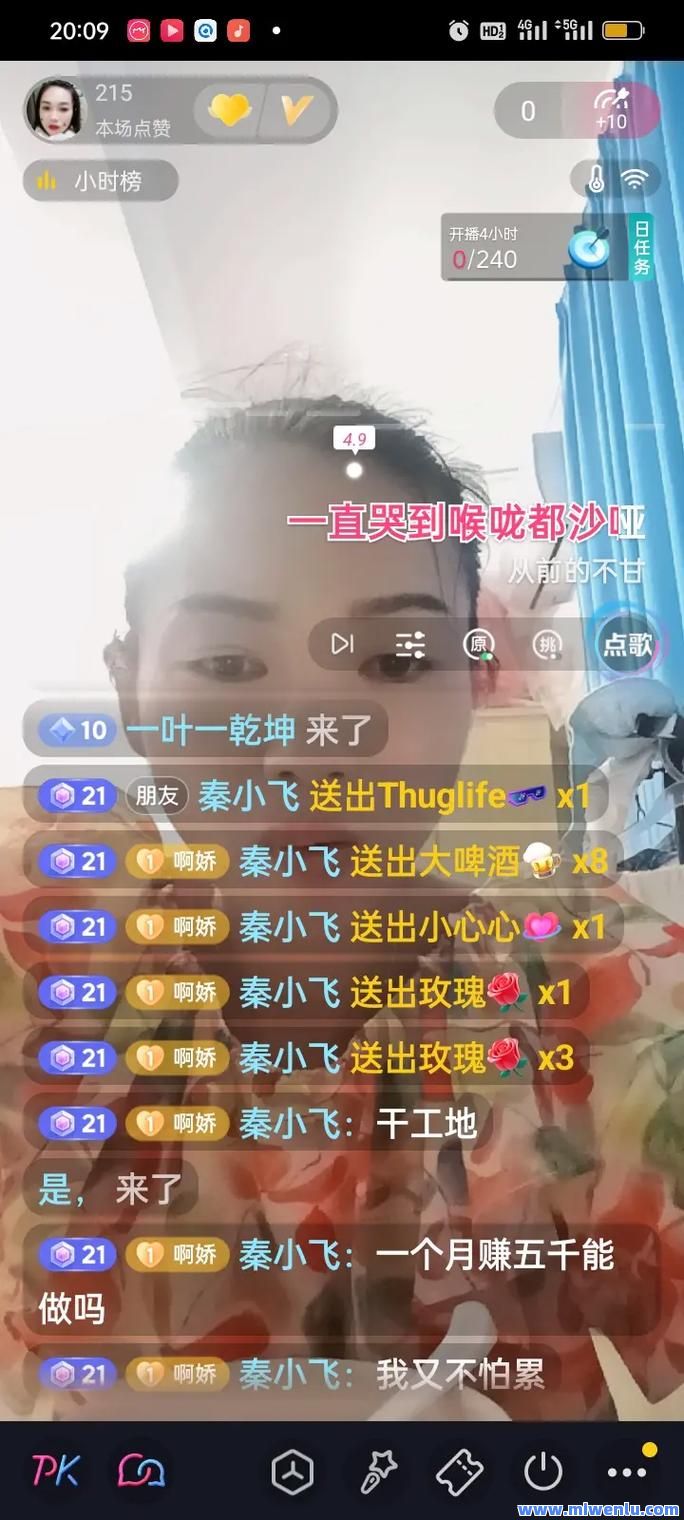Open the magic wand beauty effects
The image size is (684, 1520).
[x=378, y=1471]
